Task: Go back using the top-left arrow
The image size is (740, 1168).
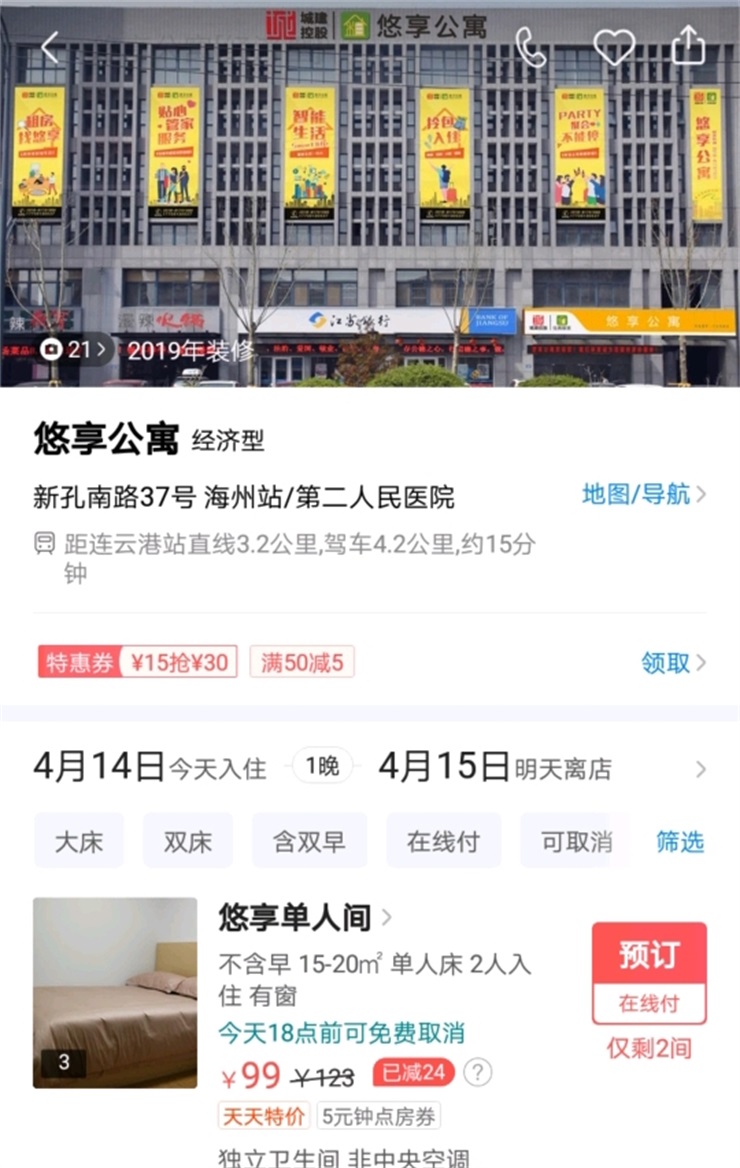Action: point(50,47)
